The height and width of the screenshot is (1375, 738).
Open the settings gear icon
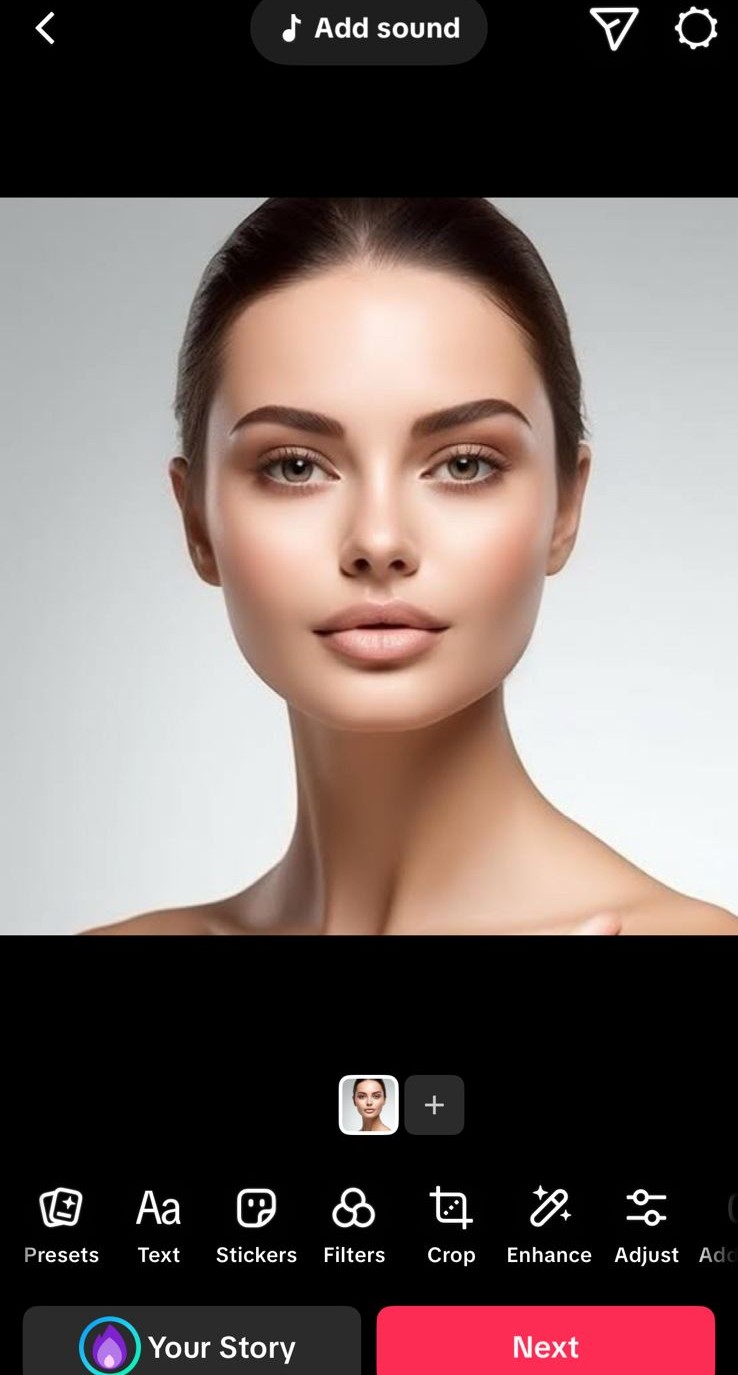tap(696, 29)
